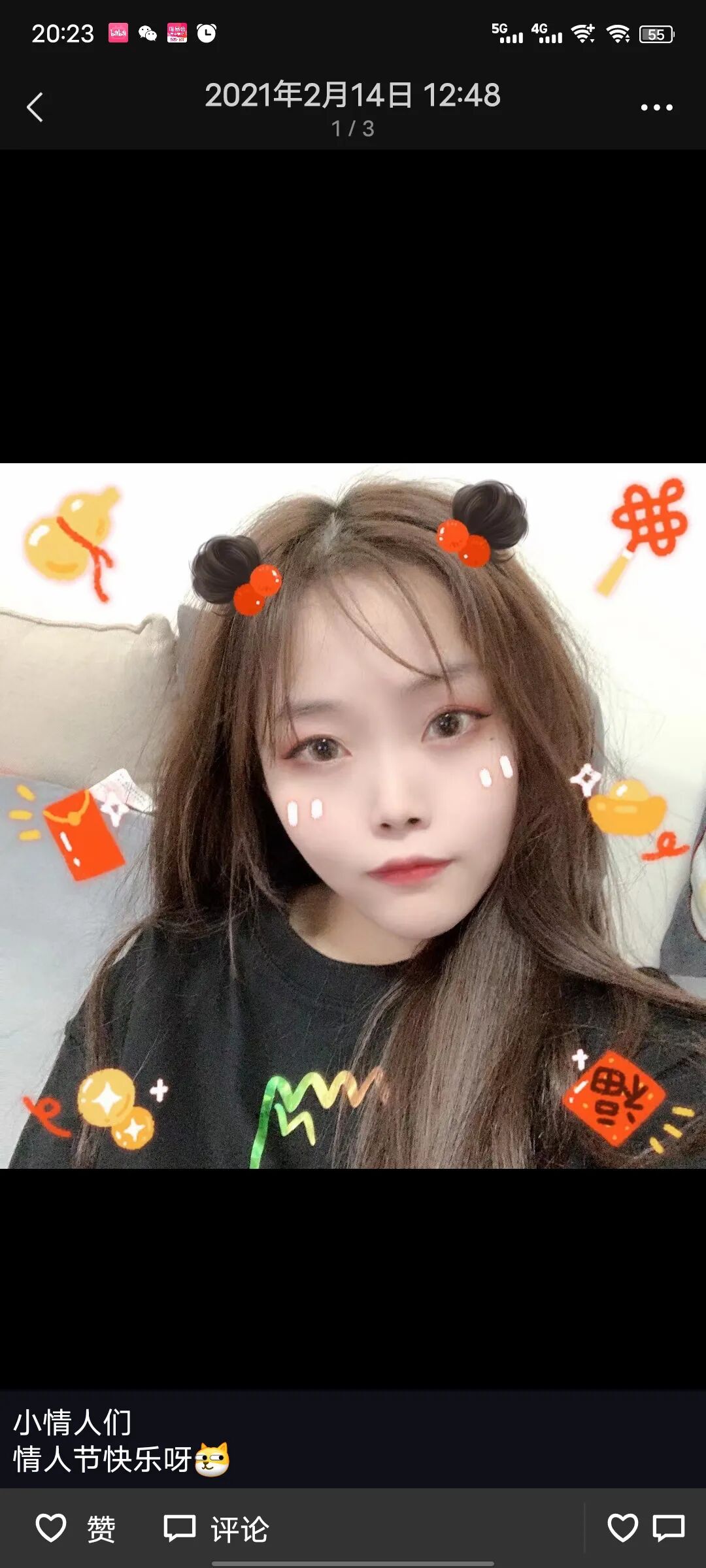
Task: Tap 评论 to write a comment
Action: coord(216,1529)
